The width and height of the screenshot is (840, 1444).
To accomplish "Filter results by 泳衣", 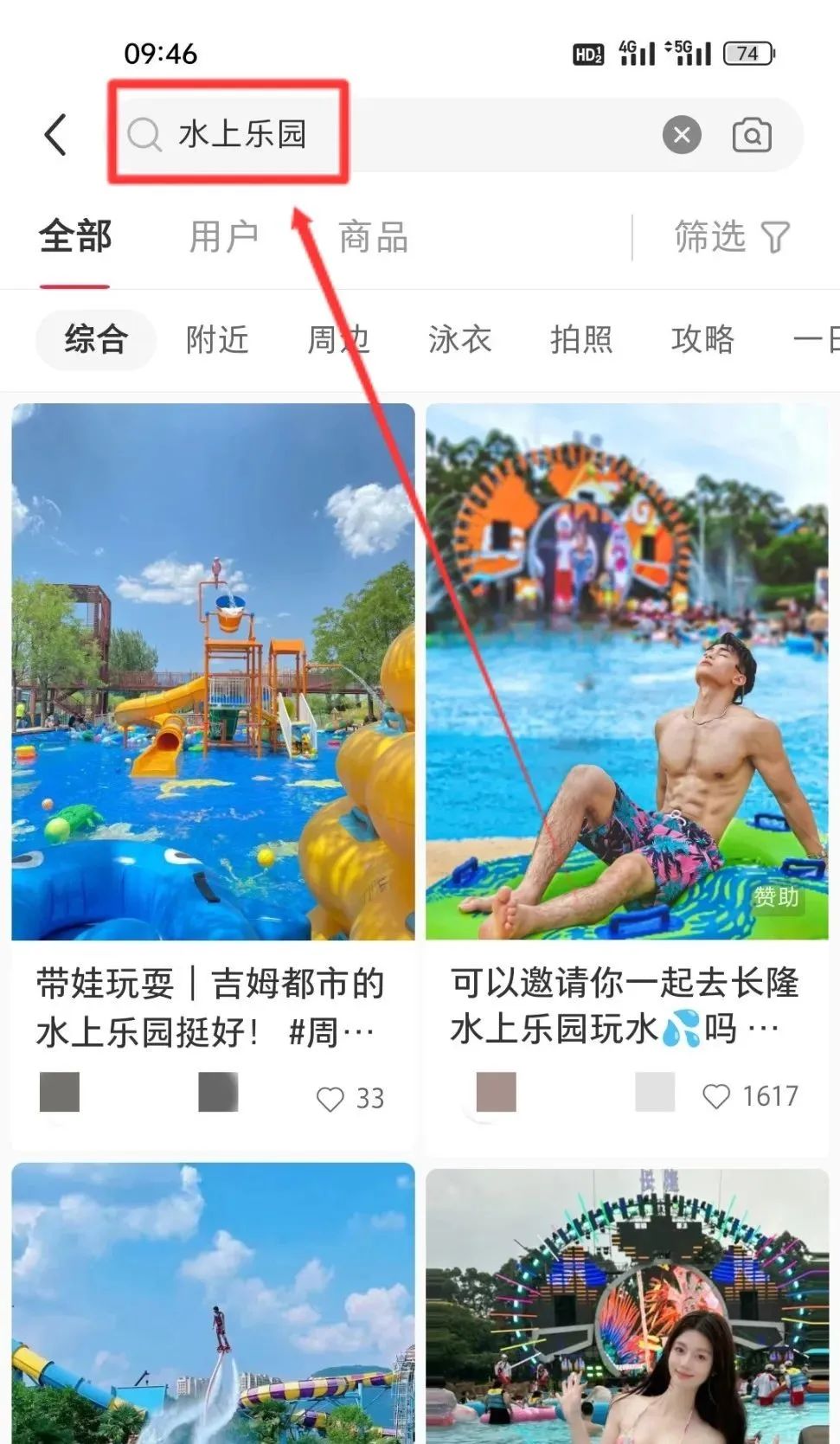I will click(x=459, y=338).
